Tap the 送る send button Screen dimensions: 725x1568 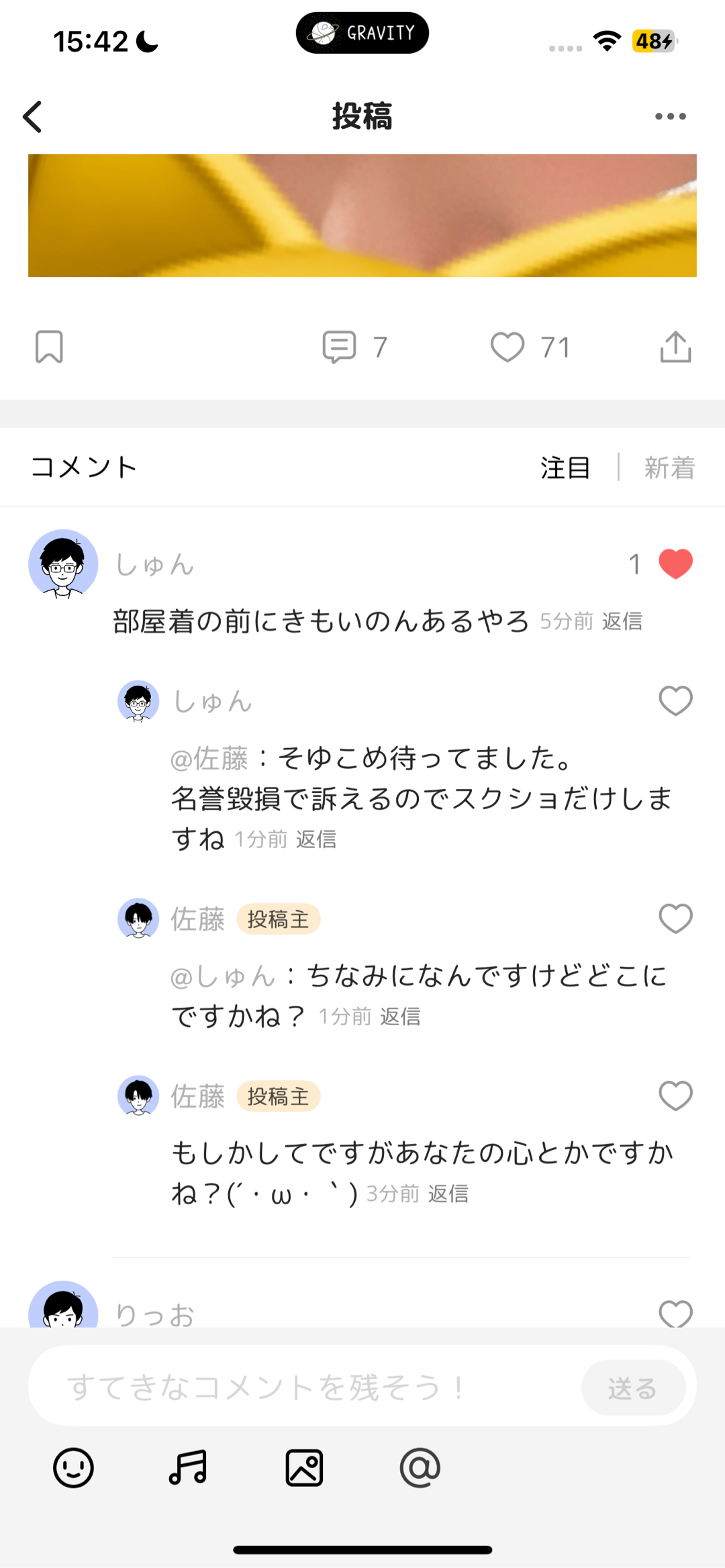tap(632, 1388)
